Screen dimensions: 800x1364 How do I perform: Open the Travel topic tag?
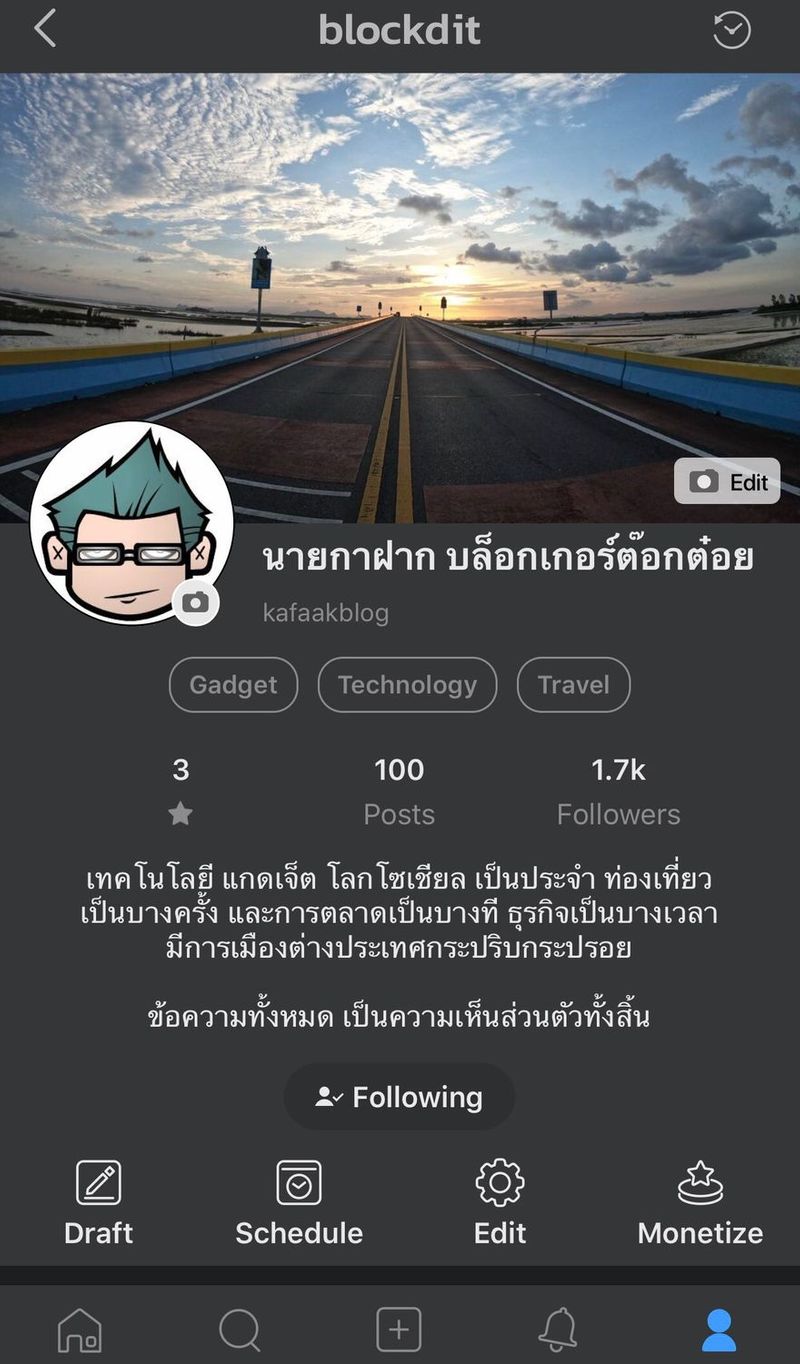(574, 685)
